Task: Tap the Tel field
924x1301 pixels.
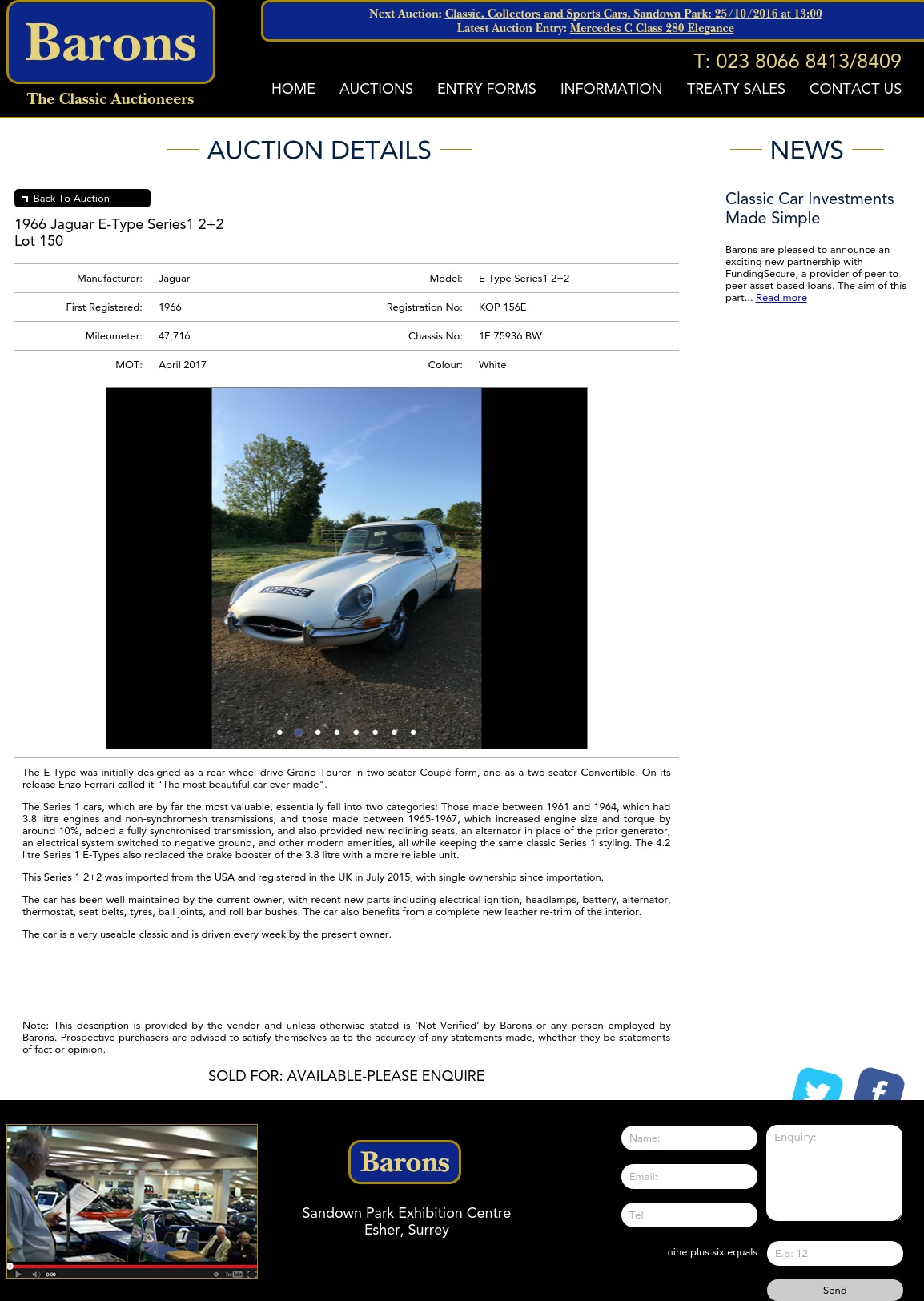Action: 689,1215
